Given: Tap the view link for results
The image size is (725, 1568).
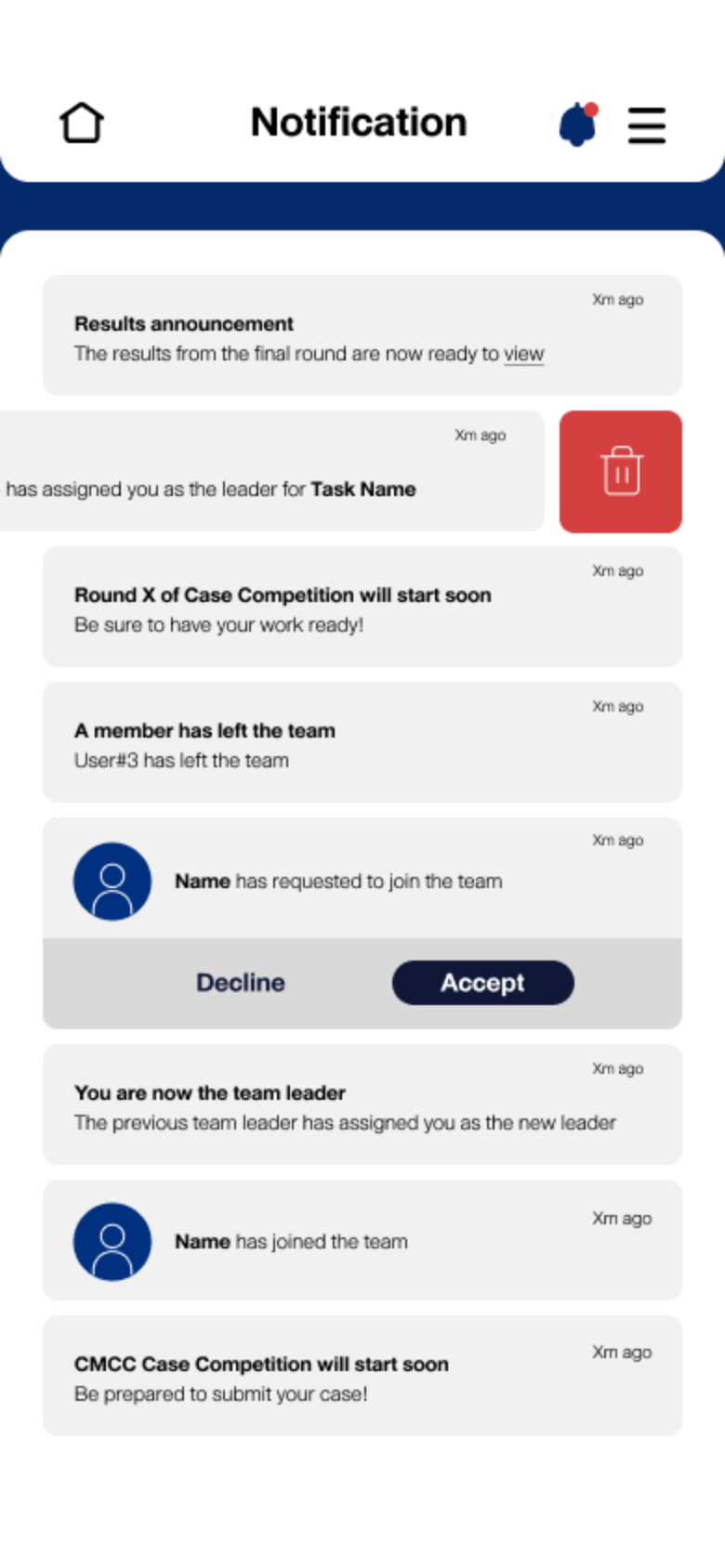Looking at the screenshot, I should 523,354.
